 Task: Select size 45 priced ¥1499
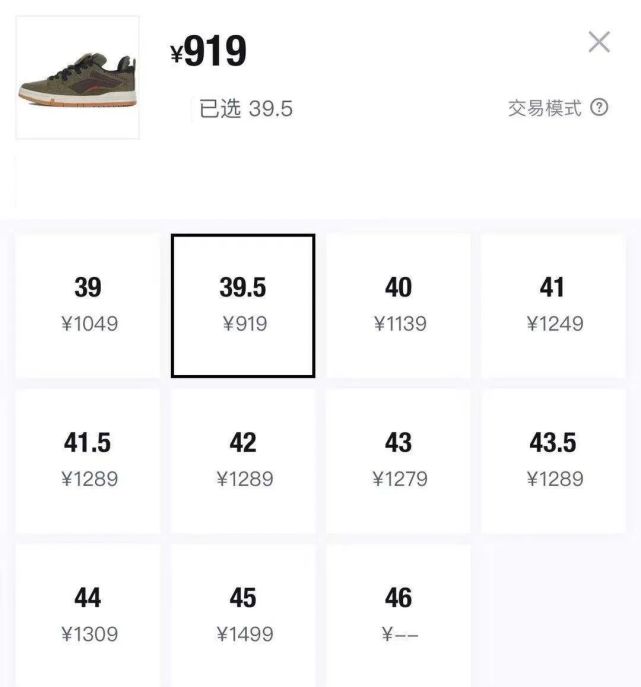243,614
